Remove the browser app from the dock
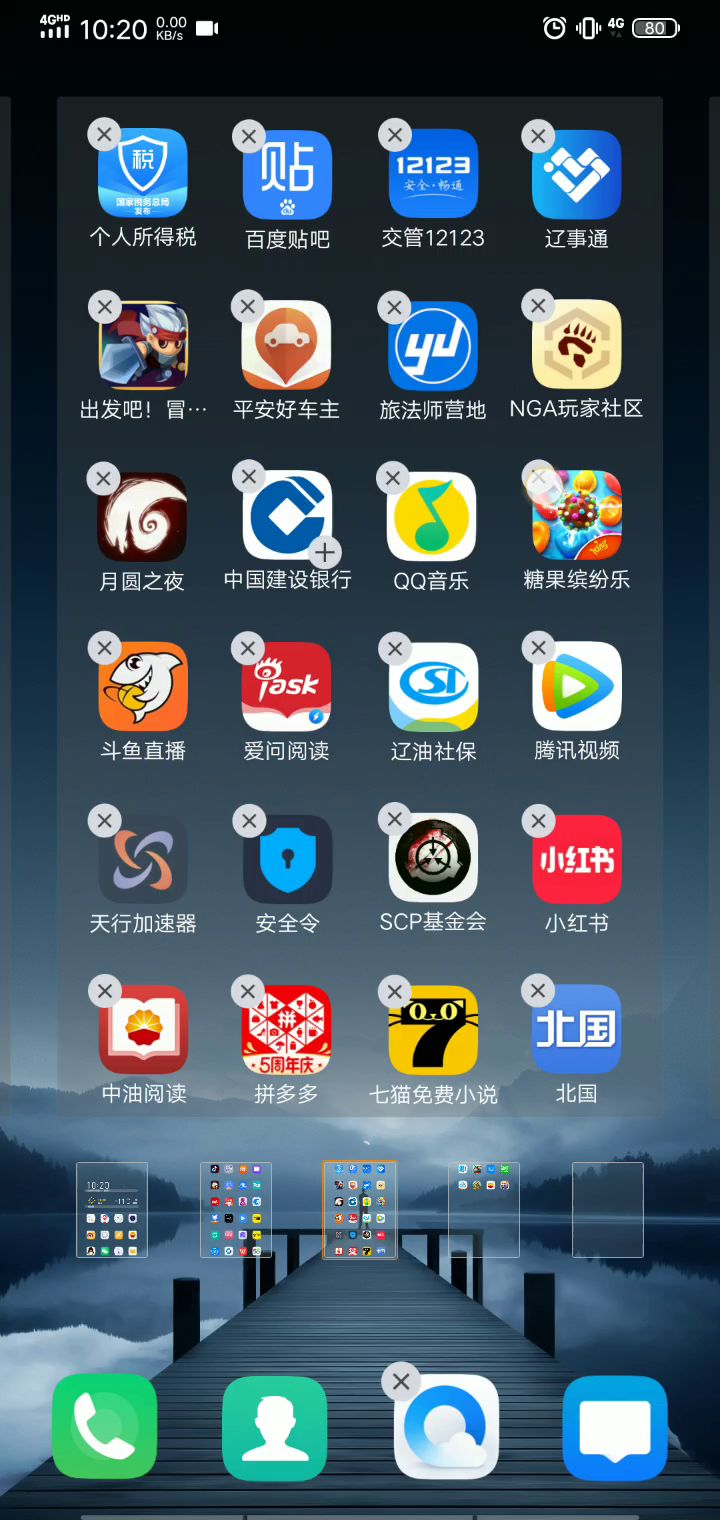 [401, 1382]
